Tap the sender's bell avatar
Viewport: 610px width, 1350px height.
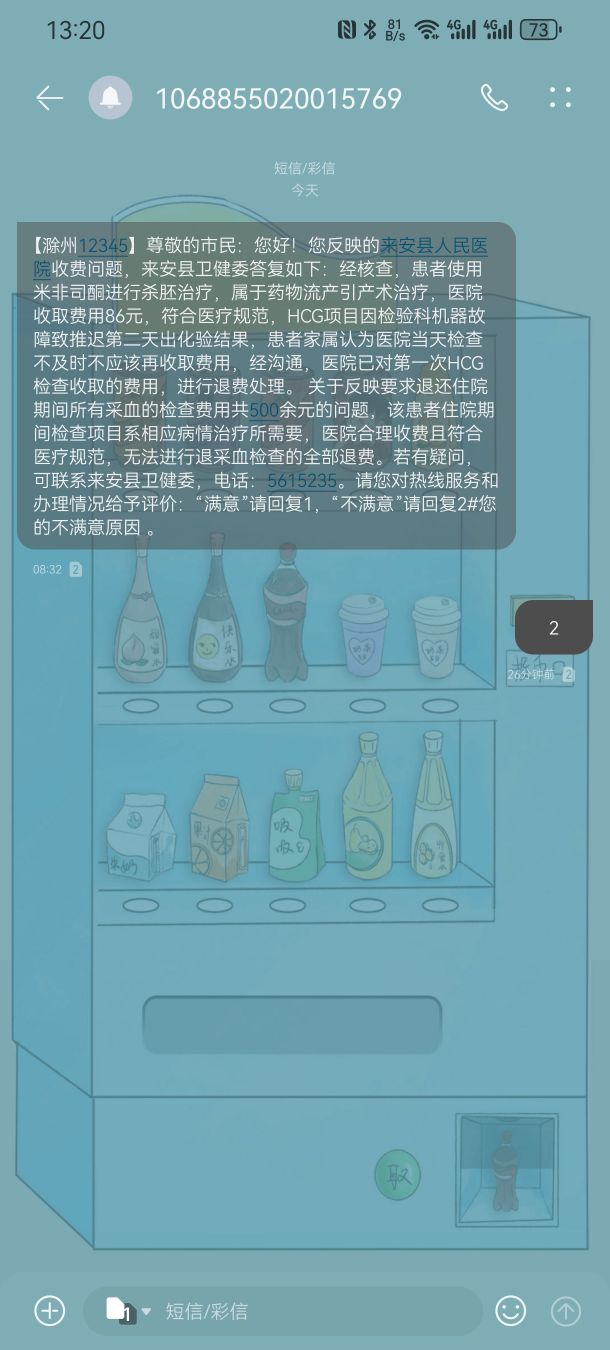pos(111,97)
